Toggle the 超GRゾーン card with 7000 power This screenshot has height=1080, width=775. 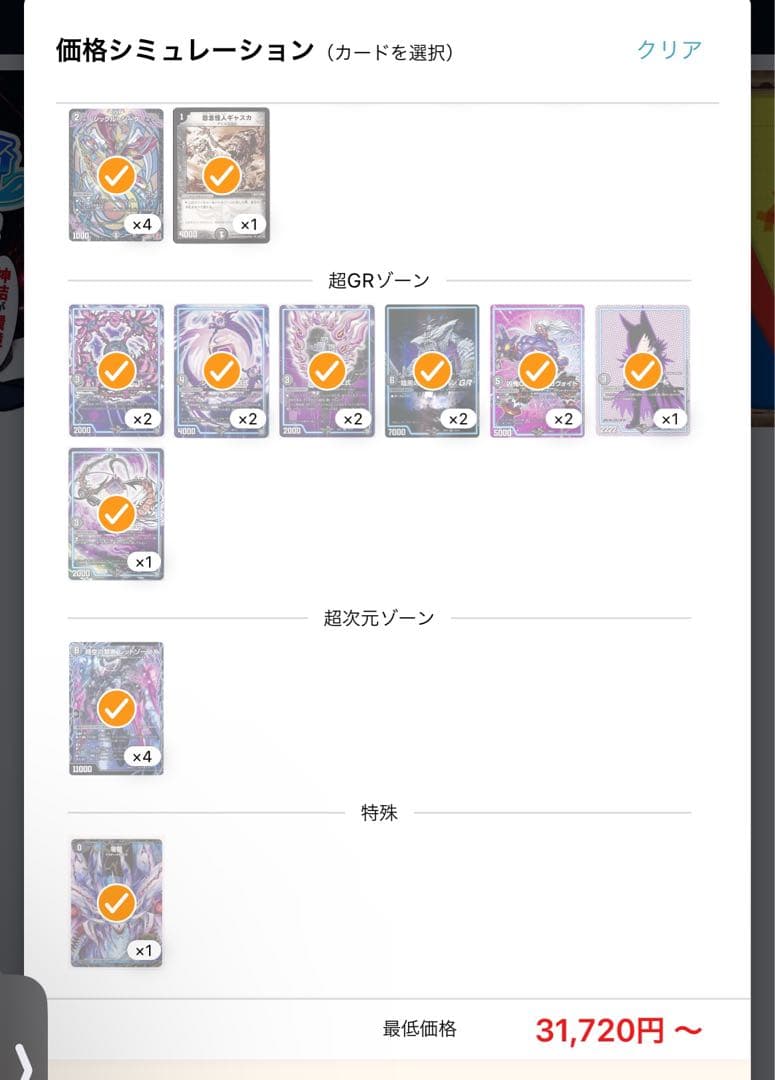coord(431,371)
